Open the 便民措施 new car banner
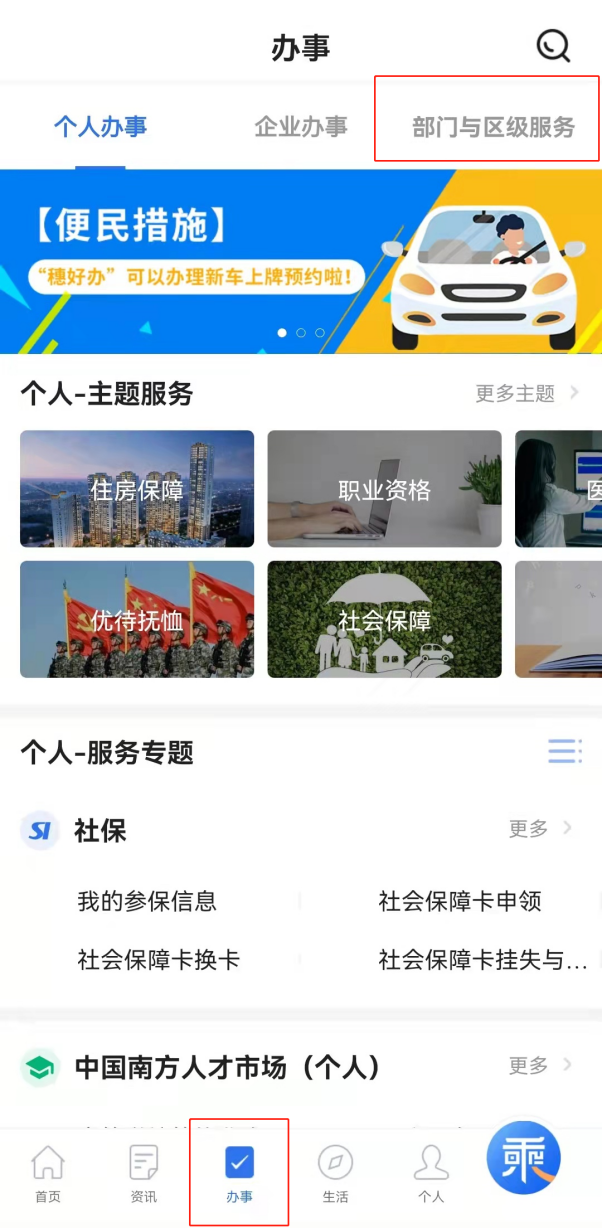 [300, 260]
